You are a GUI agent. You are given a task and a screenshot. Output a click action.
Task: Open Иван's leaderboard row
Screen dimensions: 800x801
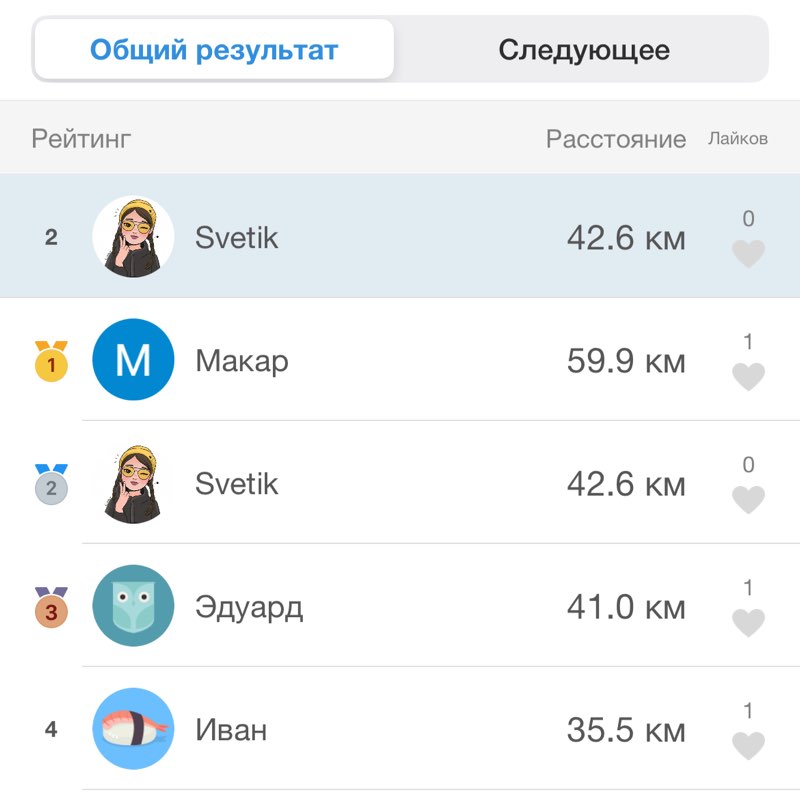point(400,729)
